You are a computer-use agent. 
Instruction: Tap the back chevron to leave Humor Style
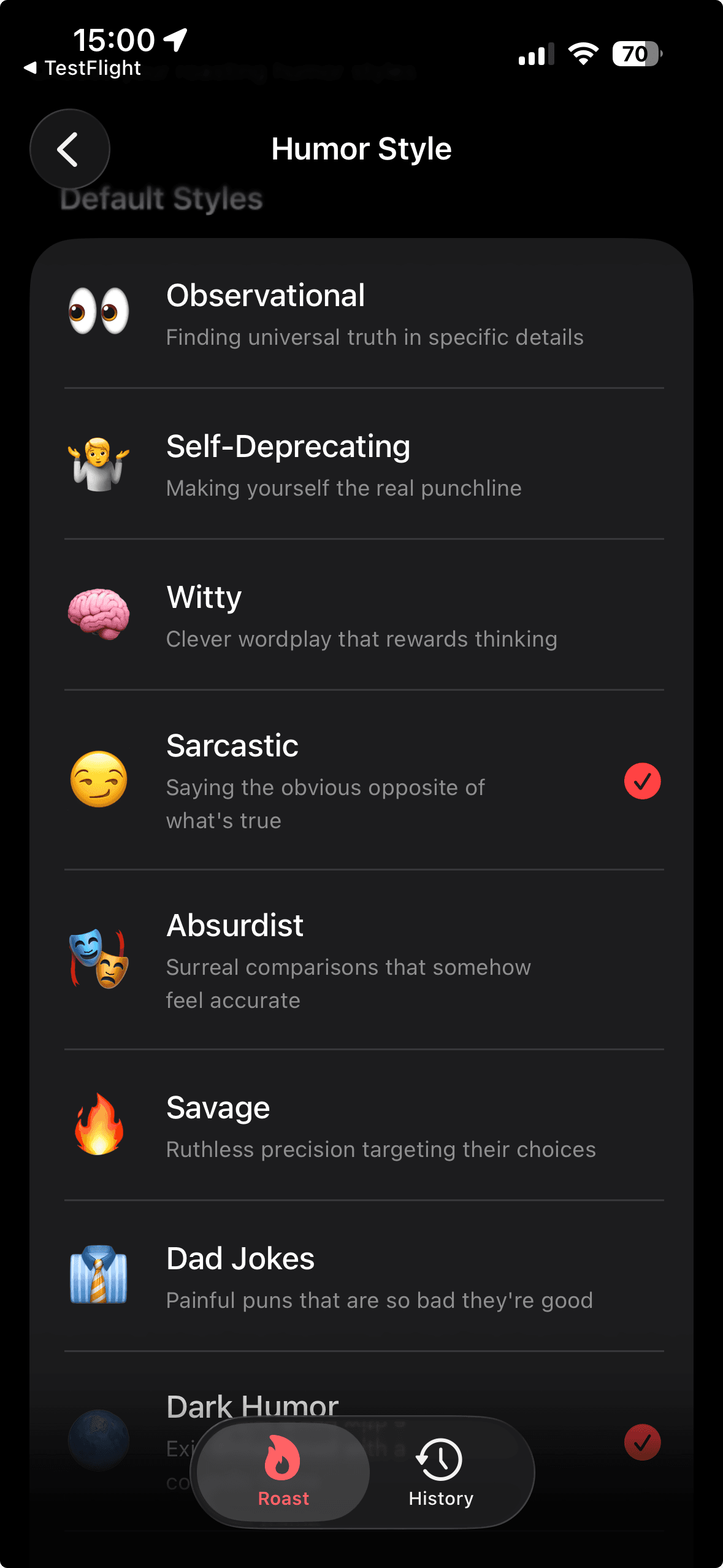[69, 149]
